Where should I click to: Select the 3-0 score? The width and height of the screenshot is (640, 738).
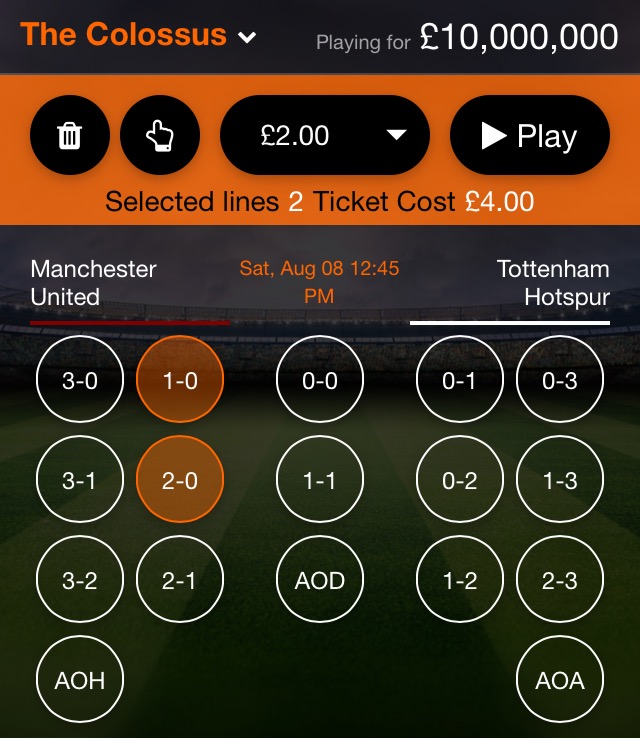point(80,381)
